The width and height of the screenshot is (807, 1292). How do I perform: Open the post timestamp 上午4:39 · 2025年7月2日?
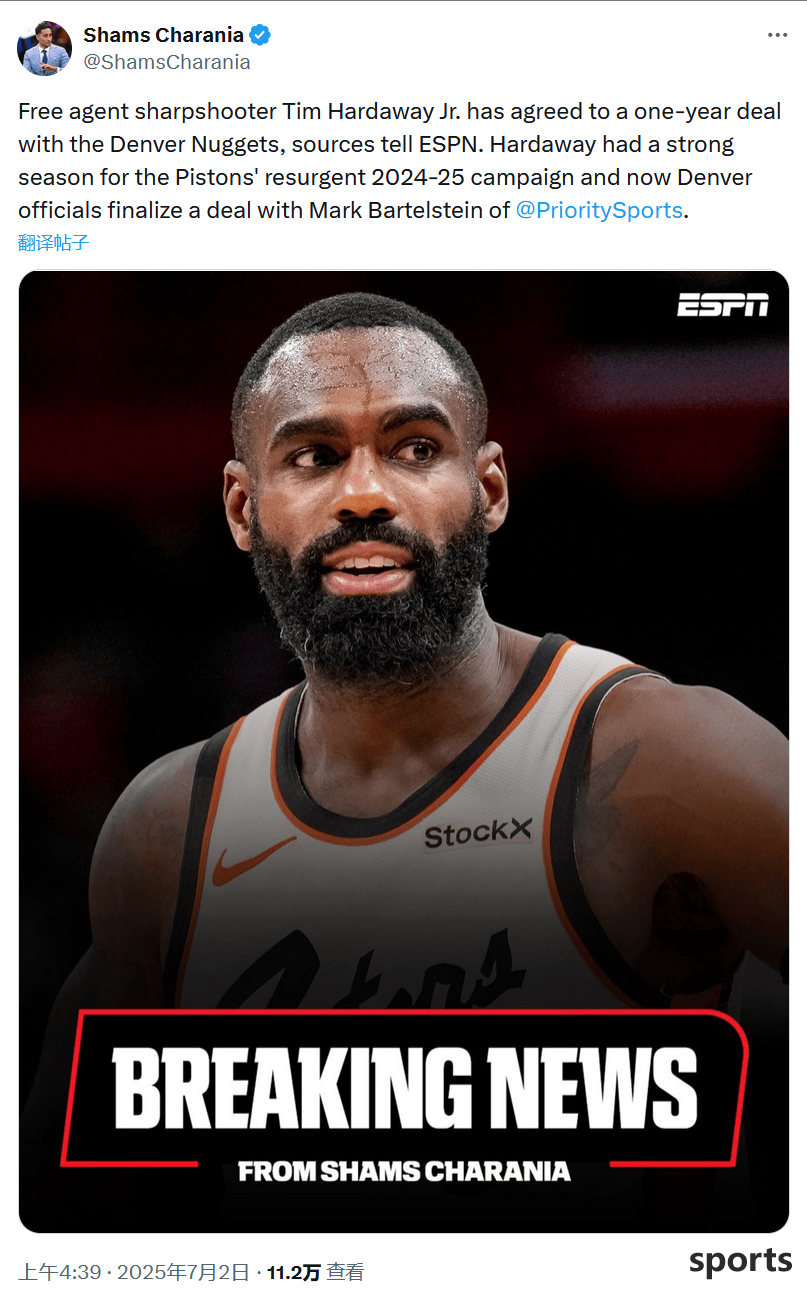pyautogui.click(x=134, y=1272)
